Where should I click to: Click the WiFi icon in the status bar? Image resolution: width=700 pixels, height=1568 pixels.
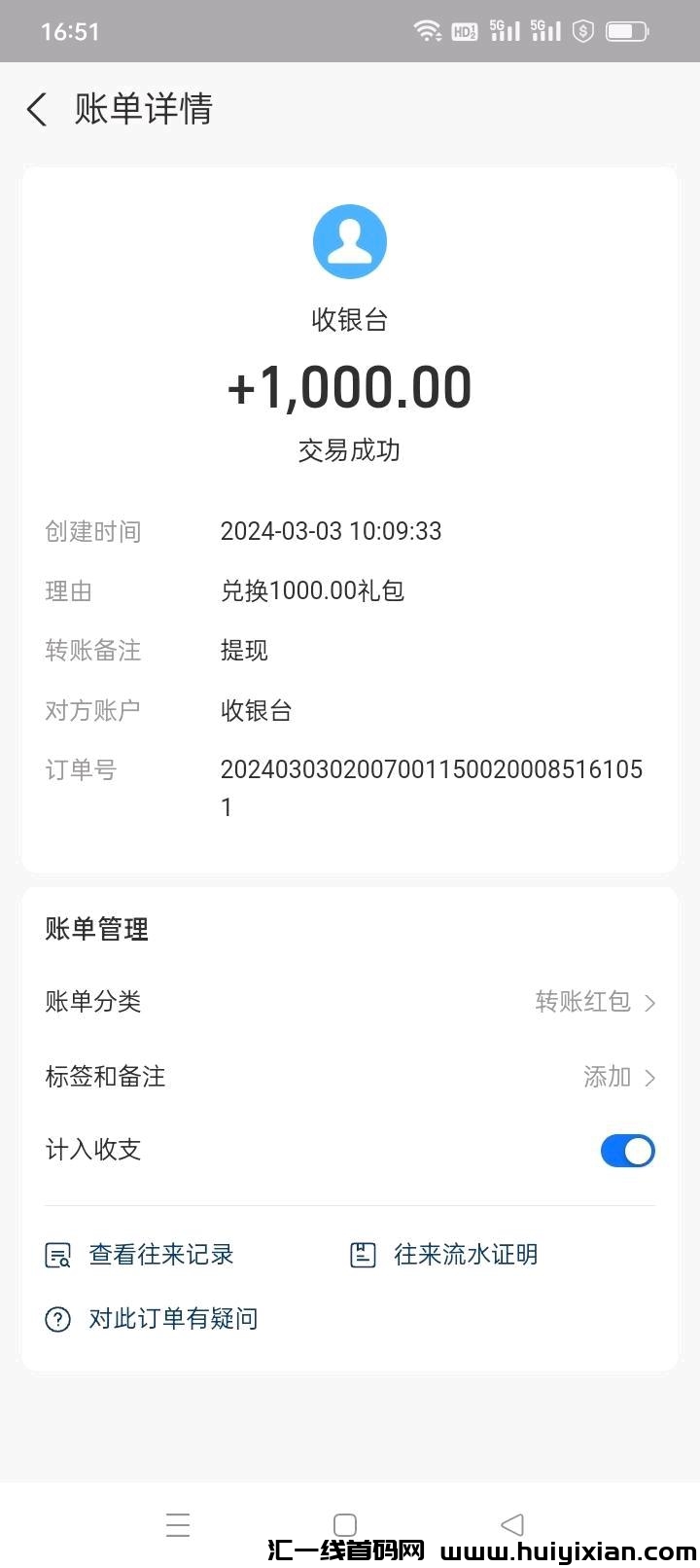[429, 30]
